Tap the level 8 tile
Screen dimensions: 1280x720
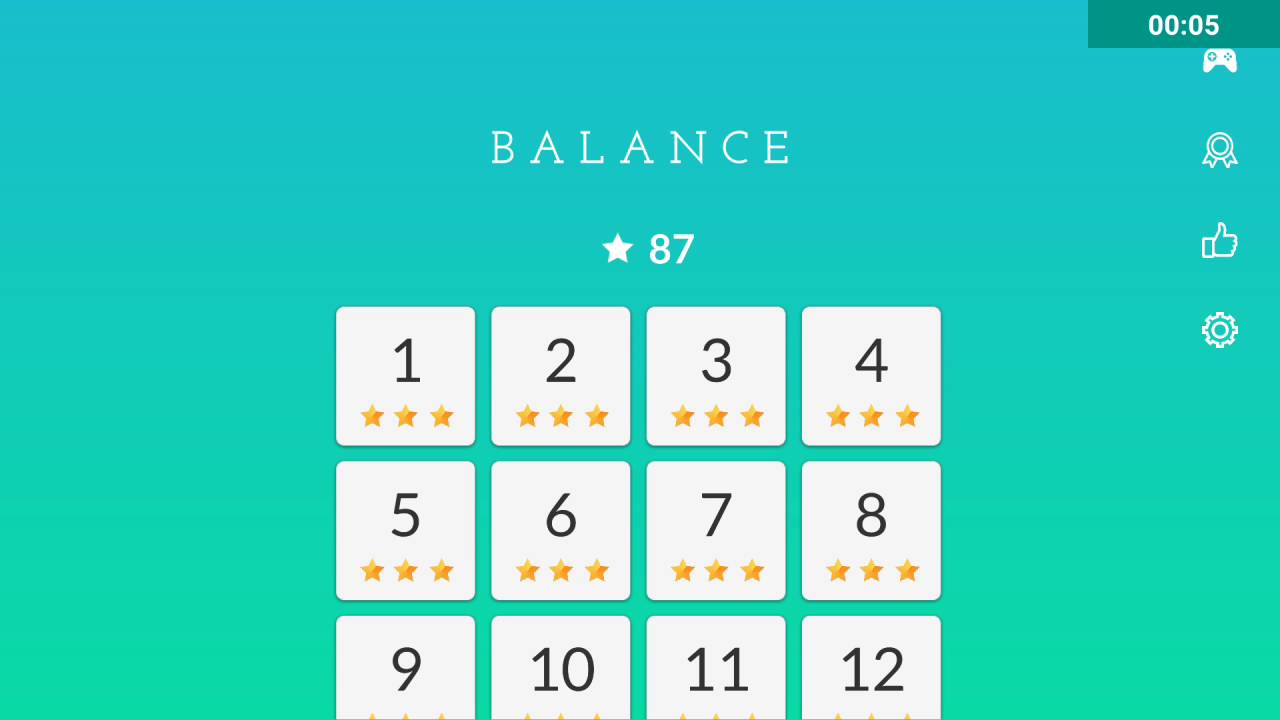pos(871,530)
